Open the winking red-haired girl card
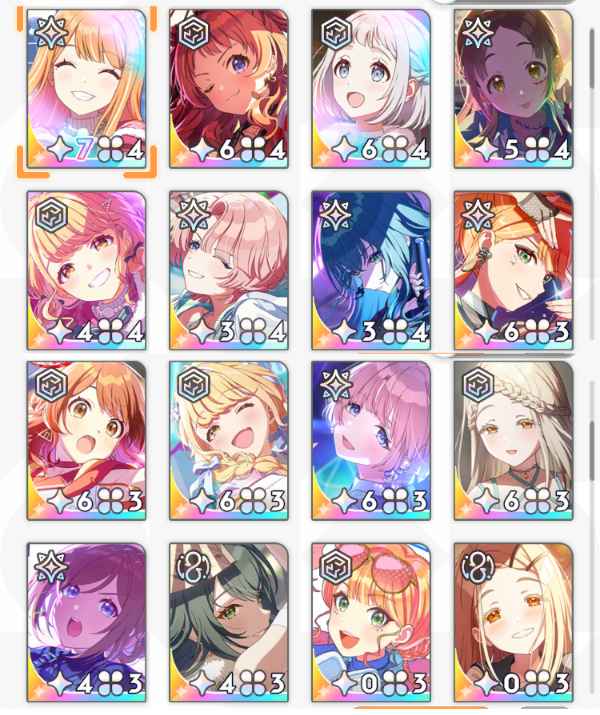Viewport: 600px width, 715px height. (229, 89)
